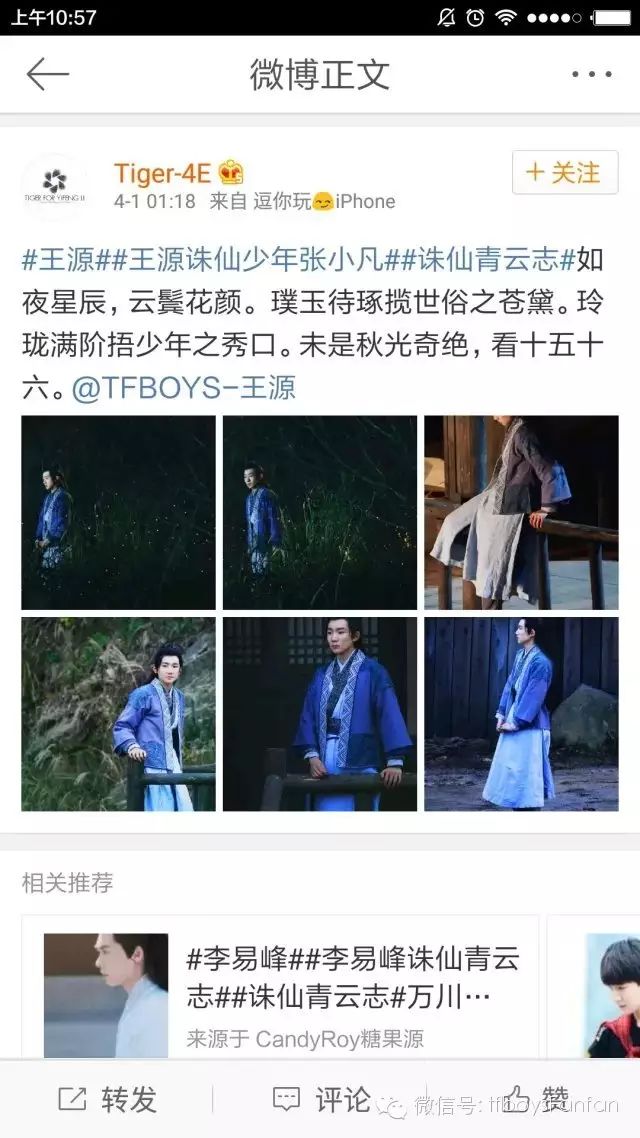The height and width of the screenshot is (1138, 640).
Task: Repost with the 转发 button
Action: click(107, 1100)
